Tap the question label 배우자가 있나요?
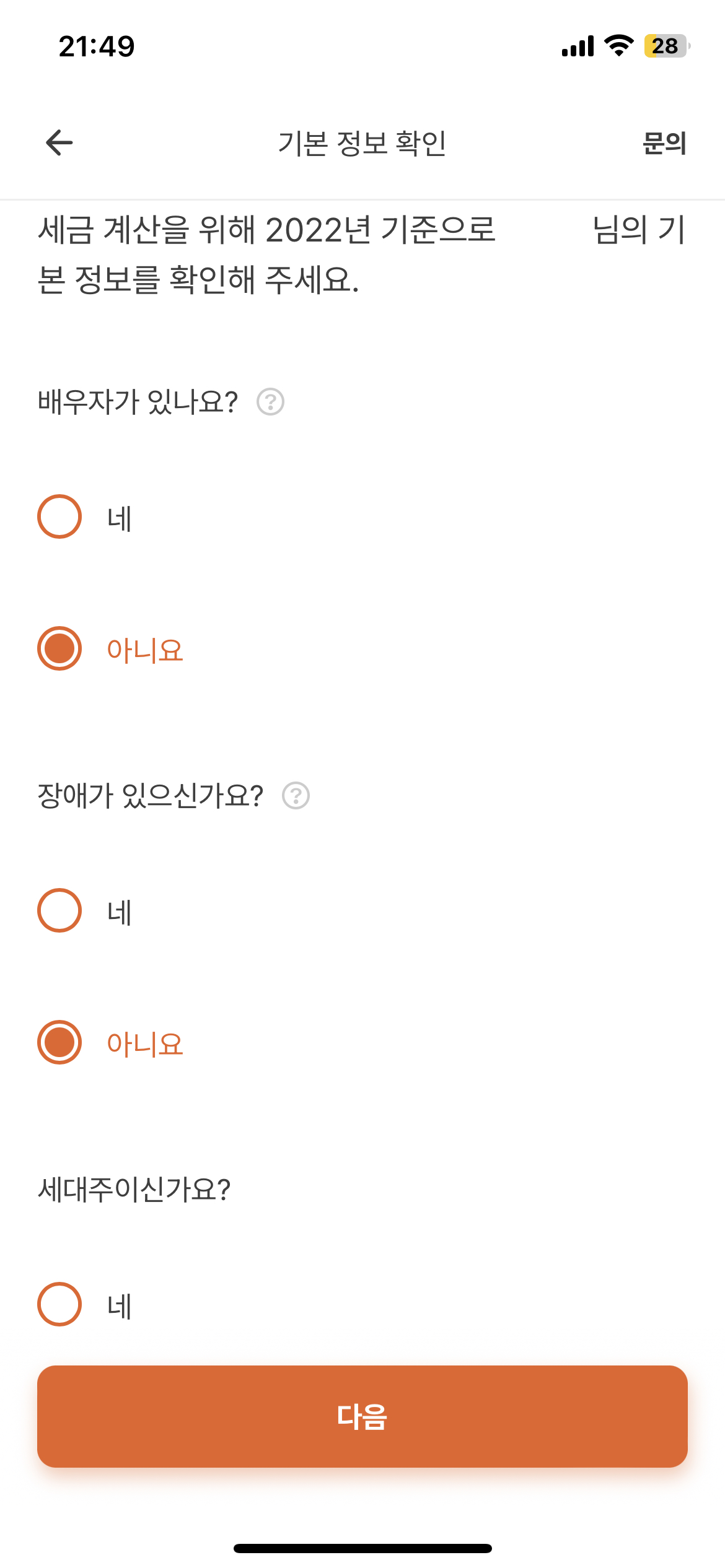725x1568 pixels. [x=135, y=401]
